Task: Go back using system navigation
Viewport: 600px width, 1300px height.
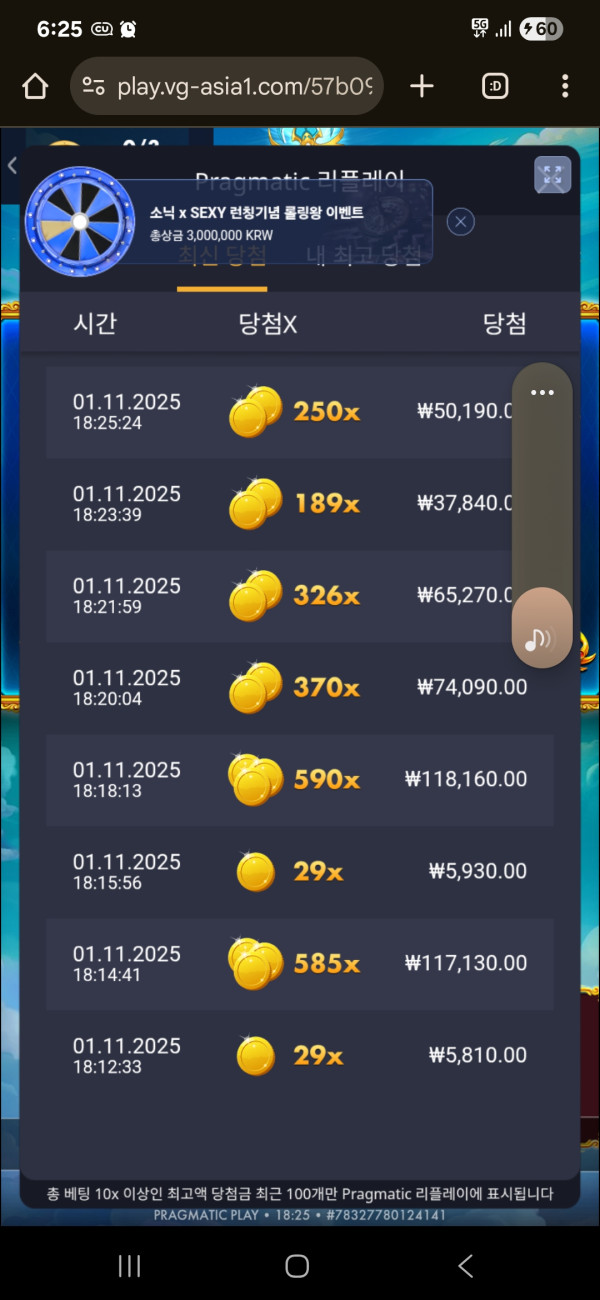Action: pyautogui.click(x=465, y=1266)
